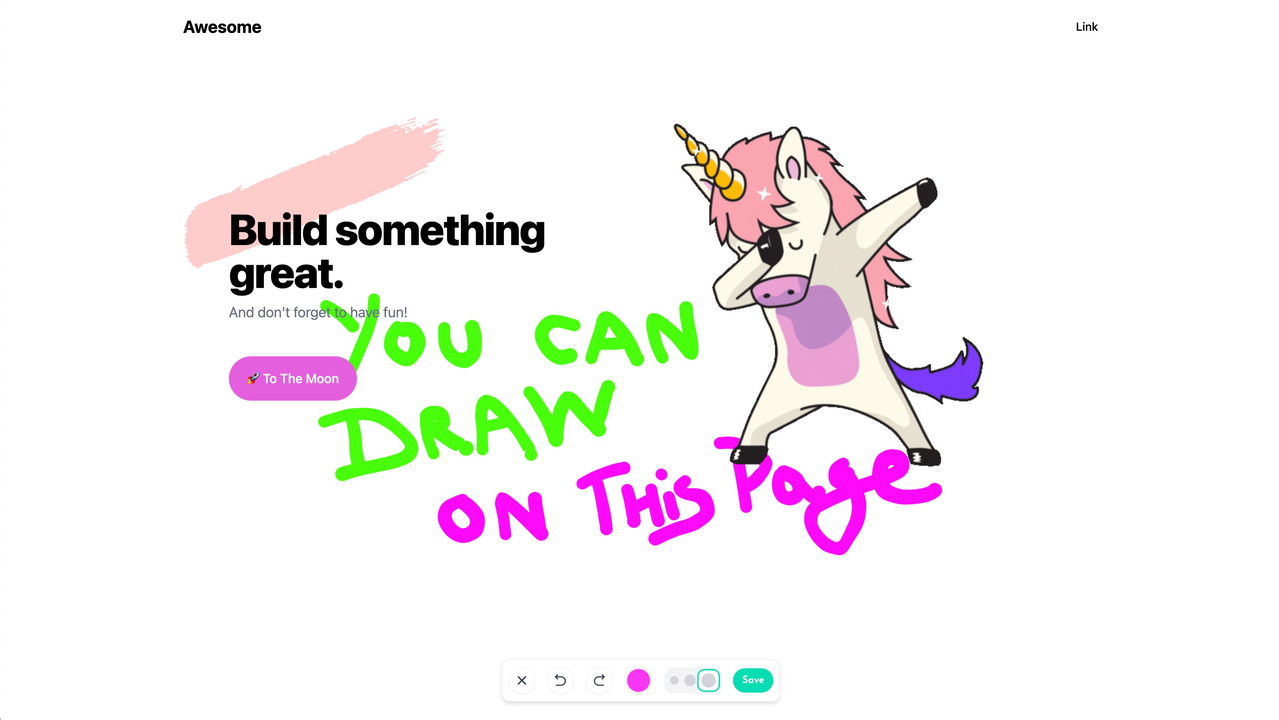This screenshot has height=720, width=1279.
Task: Open the Link in the header
Action: tap(1086, 27)
